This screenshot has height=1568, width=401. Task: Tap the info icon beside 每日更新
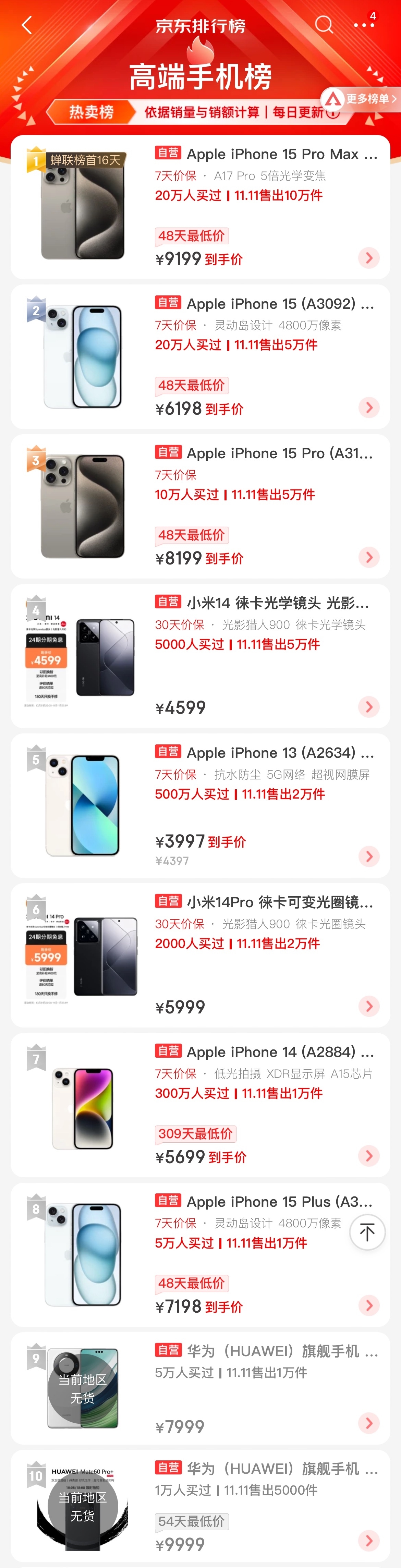[333, 113]
